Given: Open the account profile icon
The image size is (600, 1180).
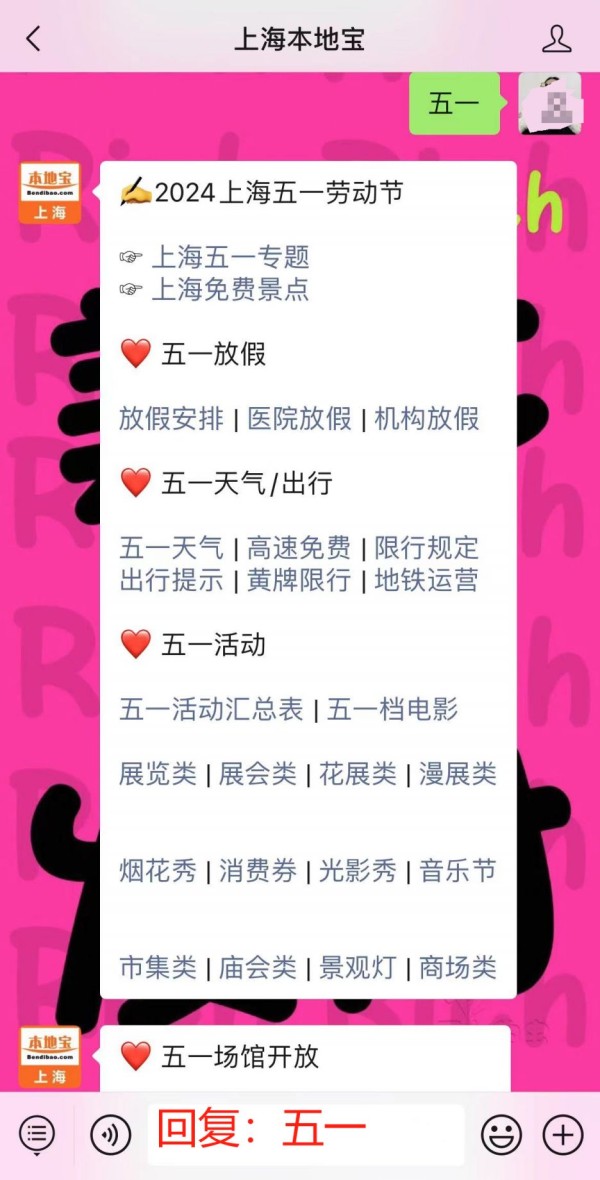Looking at the screenshot, I should pyautogui.click(x=556, y=39).
